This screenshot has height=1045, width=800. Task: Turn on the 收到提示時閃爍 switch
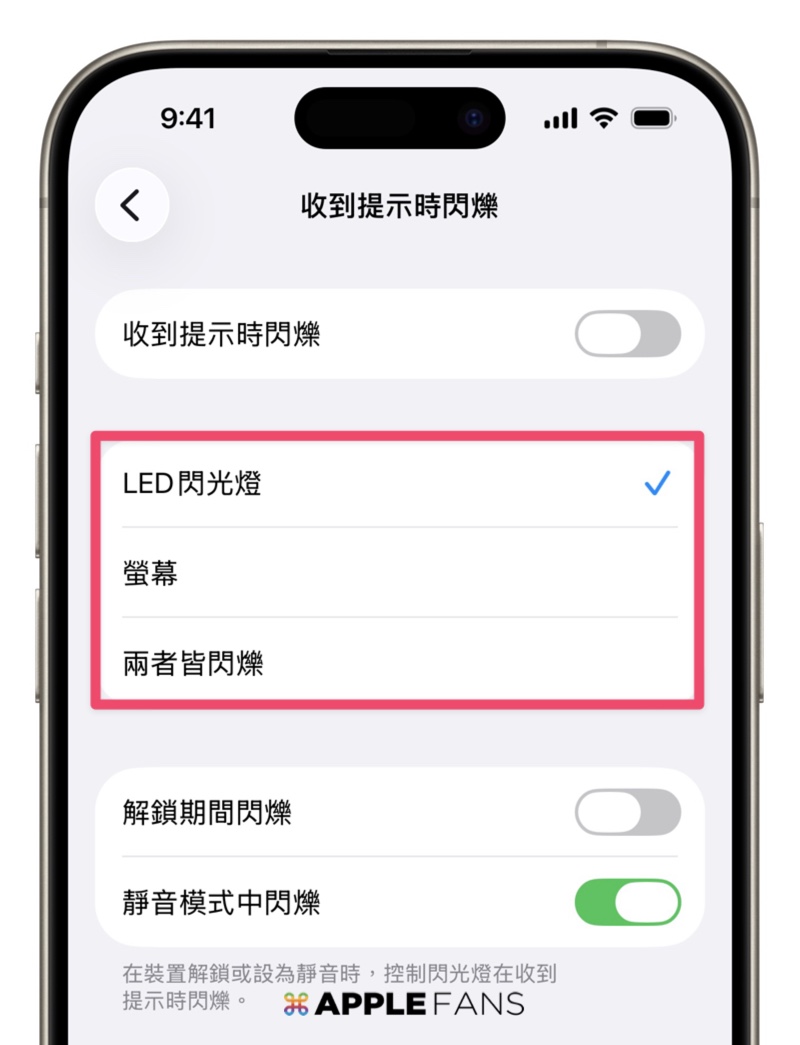pyautogui.click(x=627, y=334)
